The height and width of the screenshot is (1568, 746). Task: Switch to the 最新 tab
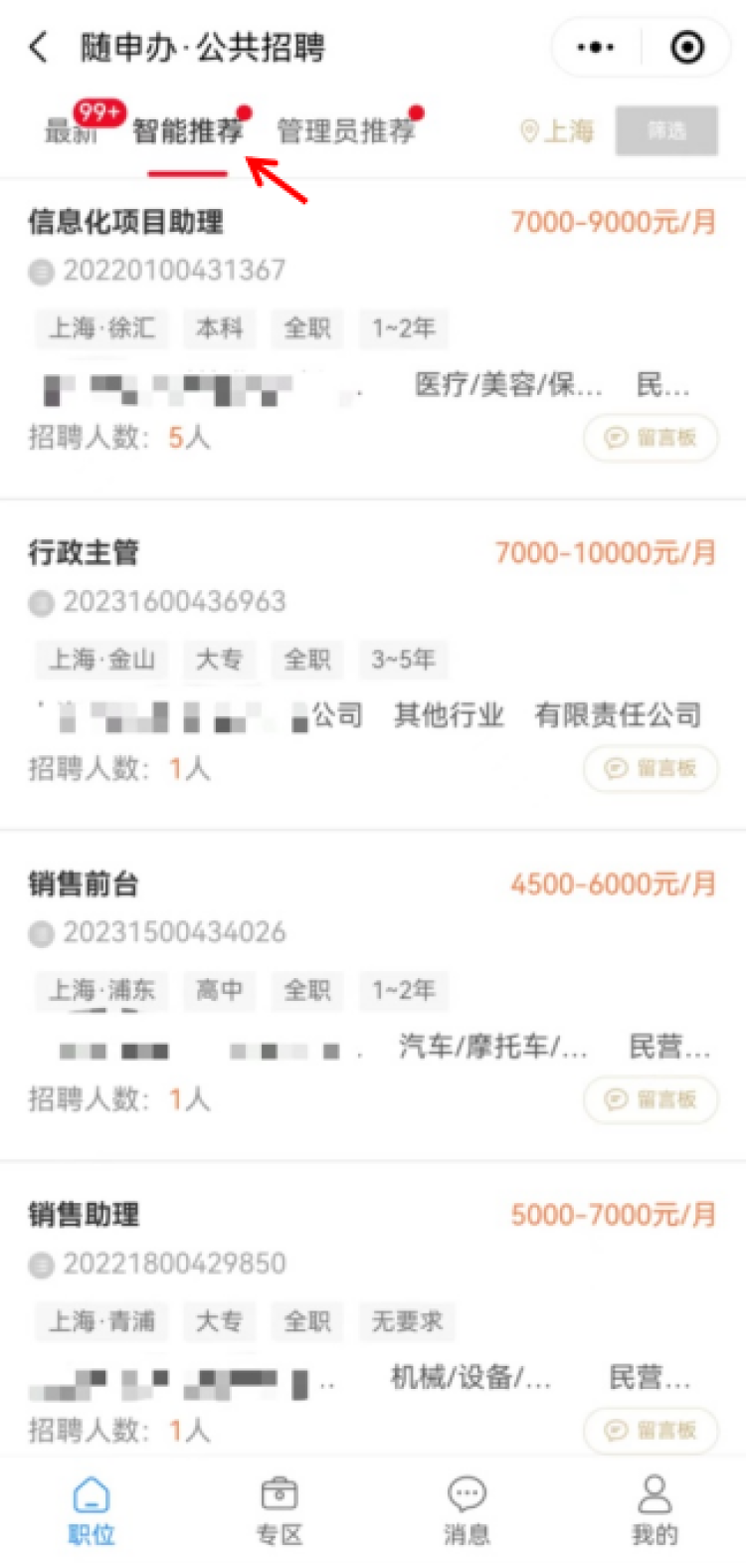coord(72,130)
